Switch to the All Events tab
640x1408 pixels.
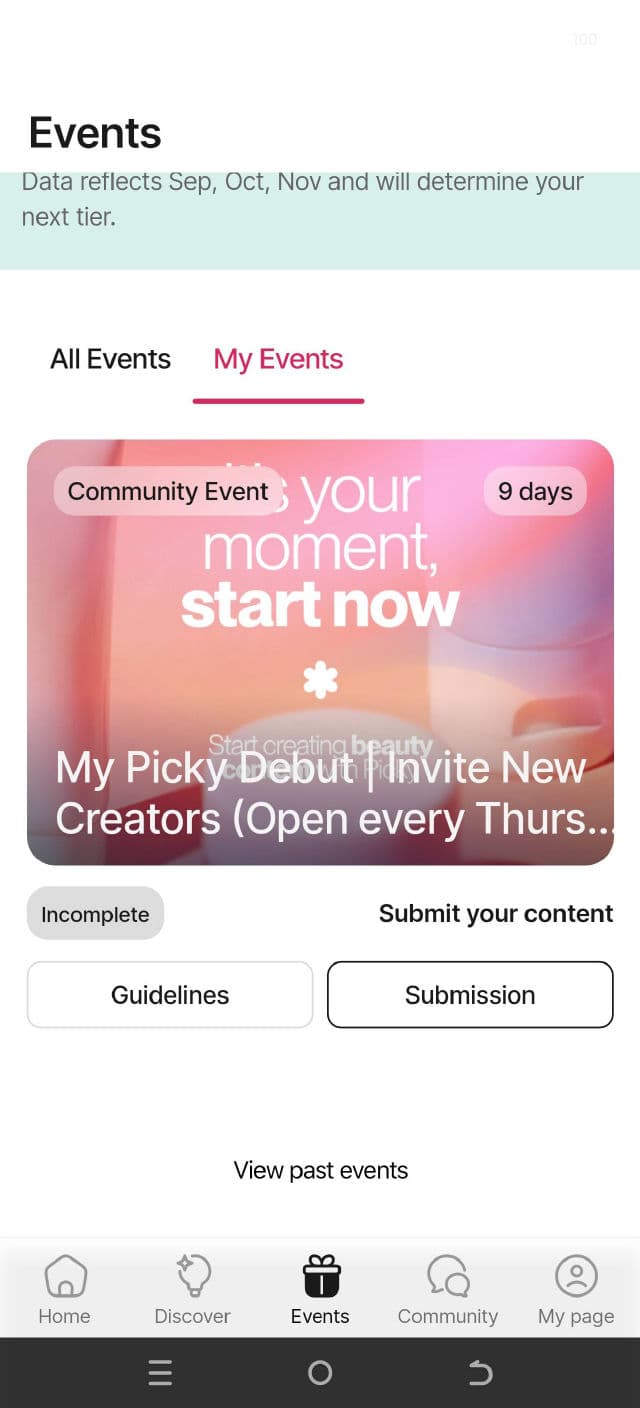point(110,359)
